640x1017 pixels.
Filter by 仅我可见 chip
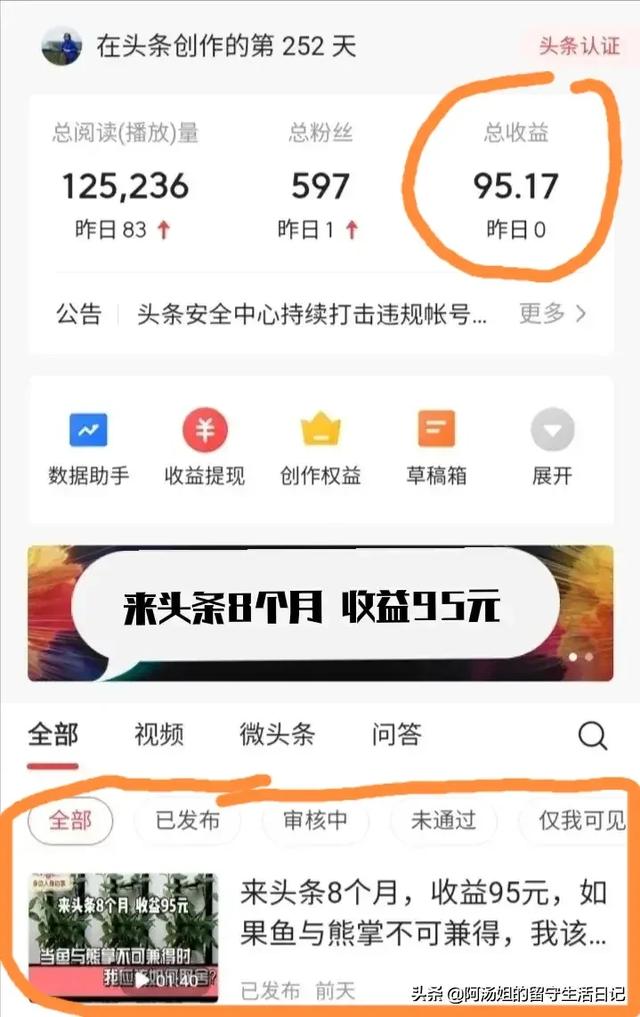point(580,821)
